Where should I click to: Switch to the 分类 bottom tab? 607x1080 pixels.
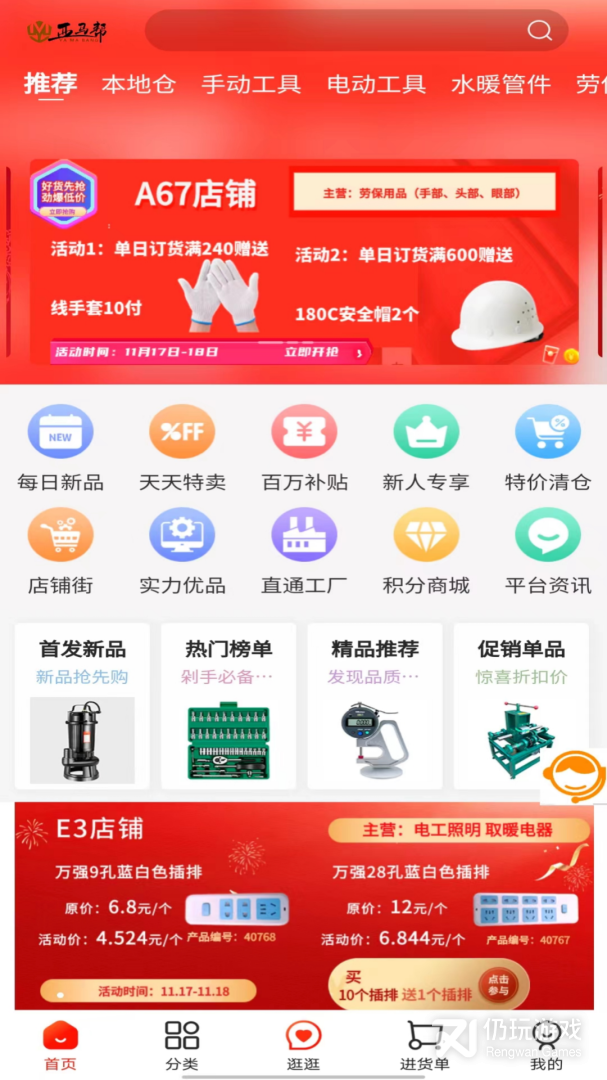point(182,1046)
